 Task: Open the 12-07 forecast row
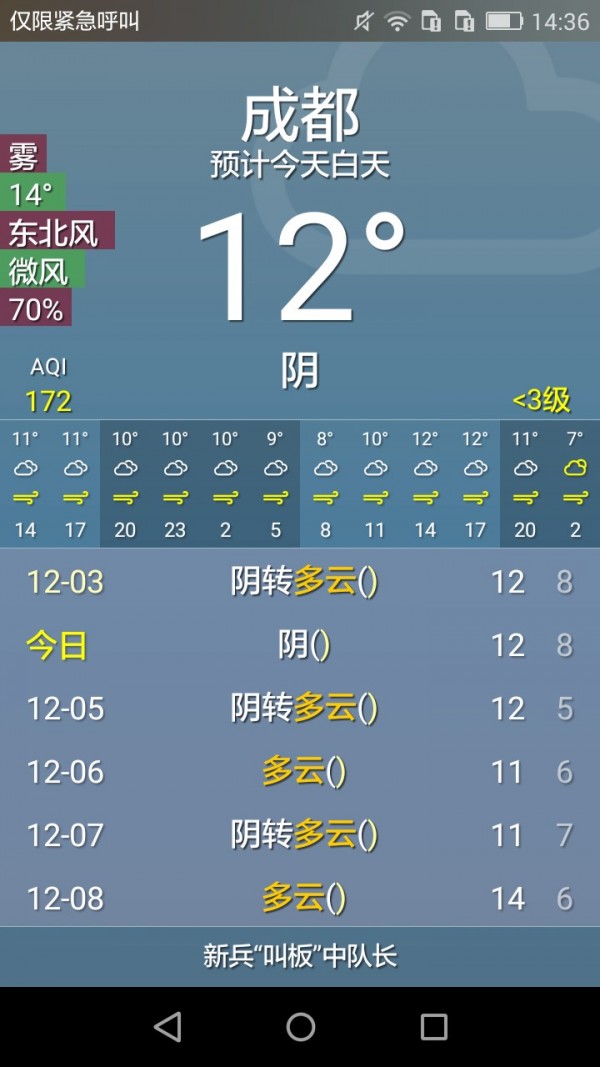[x=300, y=834]
